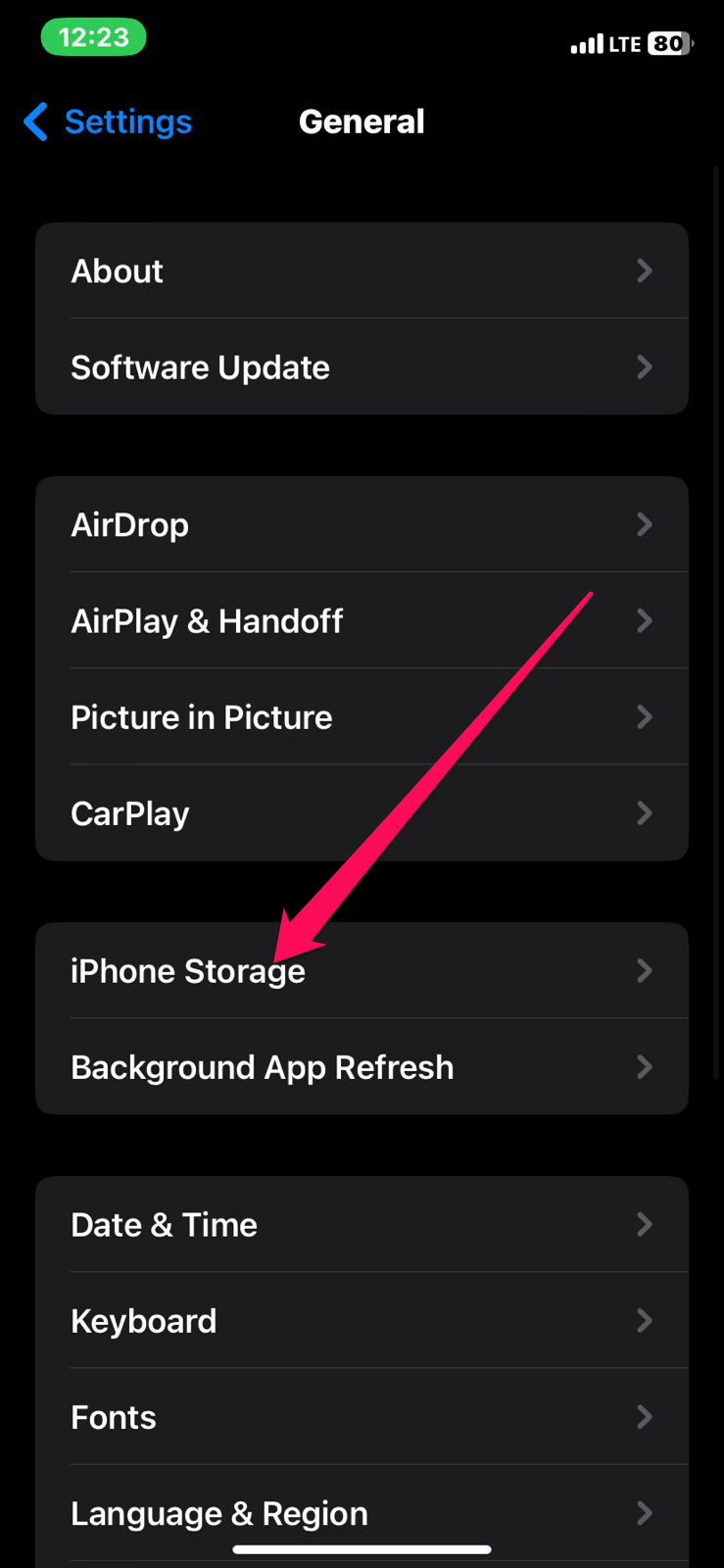This screenshot has height=1568, width=724.
Task: Tap the LTE indicator in the status bar
Action: tap(625, 43)
